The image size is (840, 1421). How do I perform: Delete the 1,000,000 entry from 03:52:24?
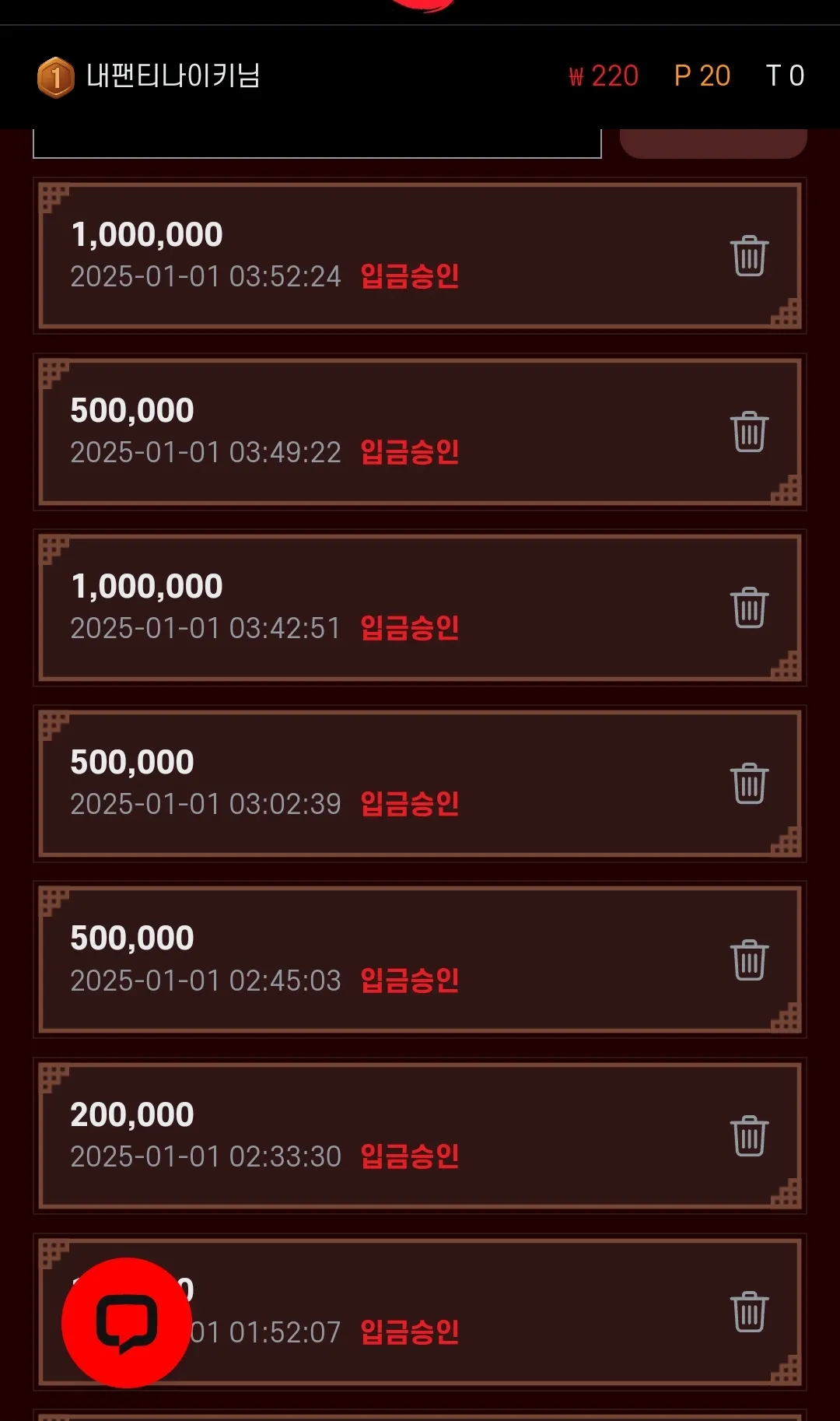pos(749,256)
